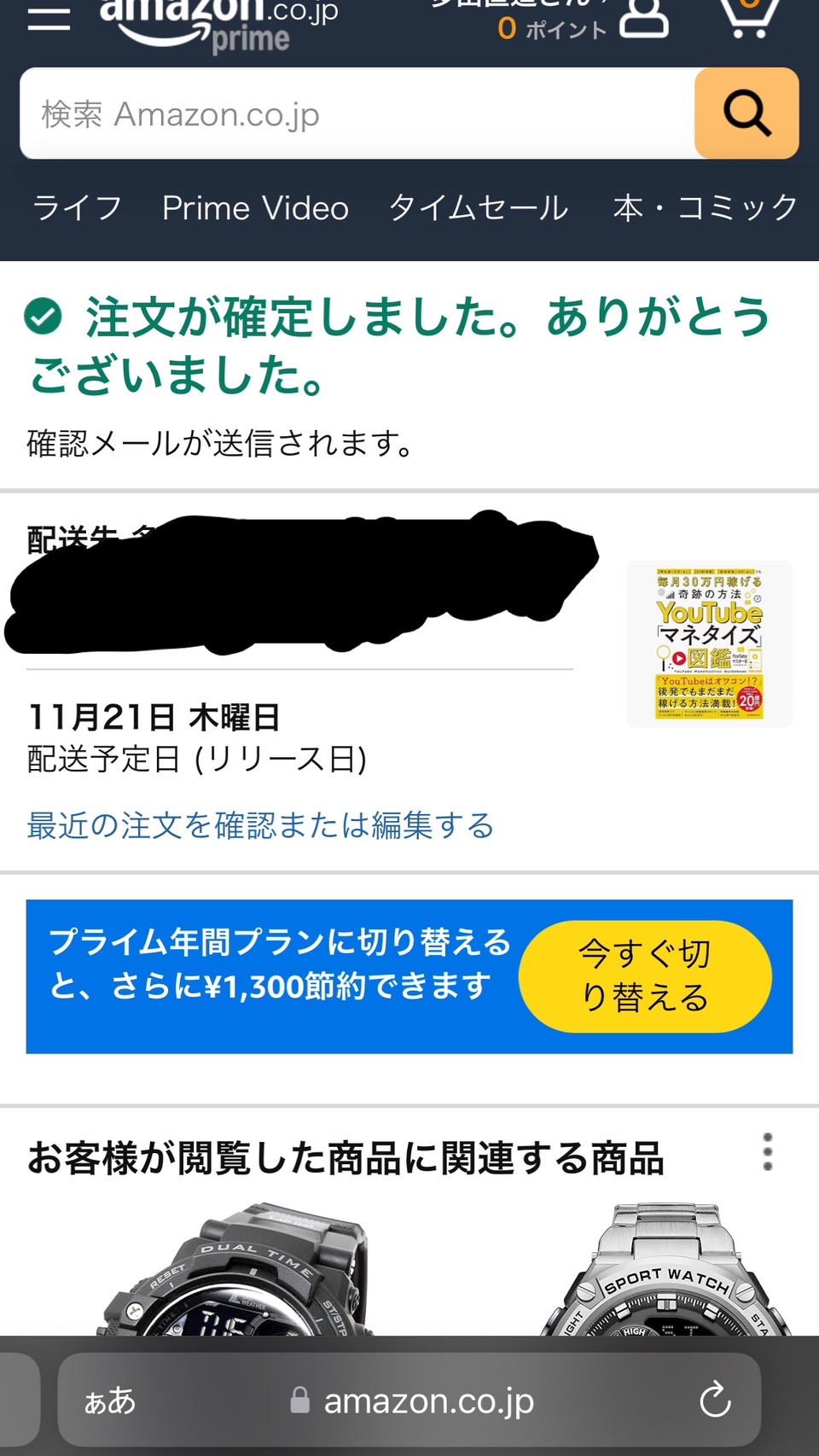Open the black Dual Time watch product
Viewport: 819px width, 1456px height.
pyautogui.click(x=237, y=1269)
